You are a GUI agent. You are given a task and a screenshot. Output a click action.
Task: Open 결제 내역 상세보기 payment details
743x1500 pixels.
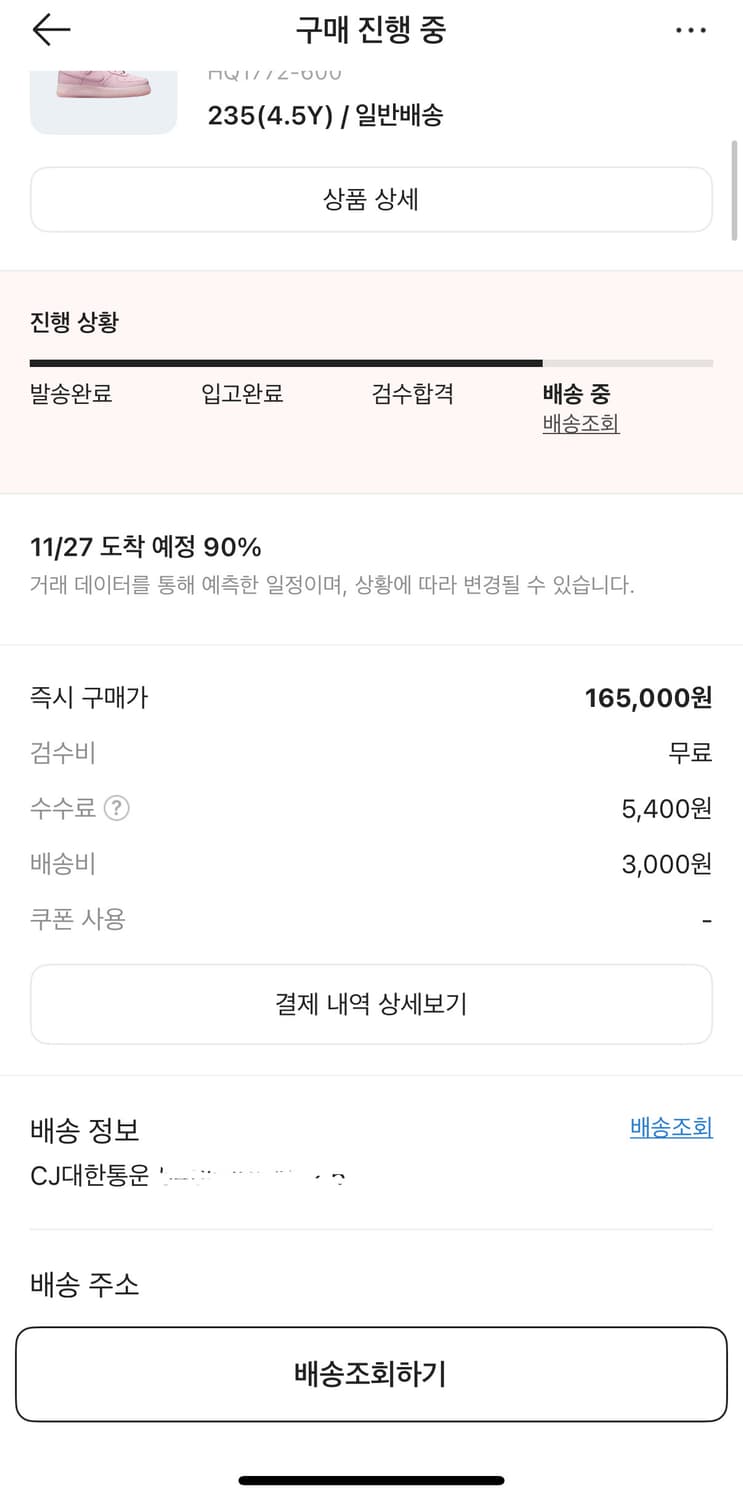tap(371, 1003)
